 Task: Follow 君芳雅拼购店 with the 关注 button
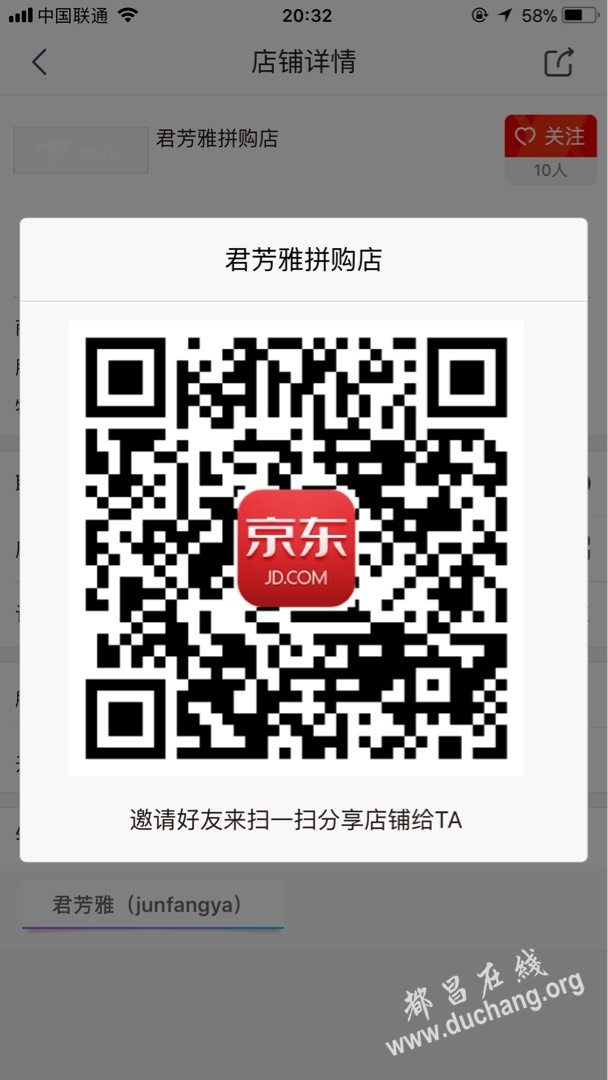tap(550, 137)
